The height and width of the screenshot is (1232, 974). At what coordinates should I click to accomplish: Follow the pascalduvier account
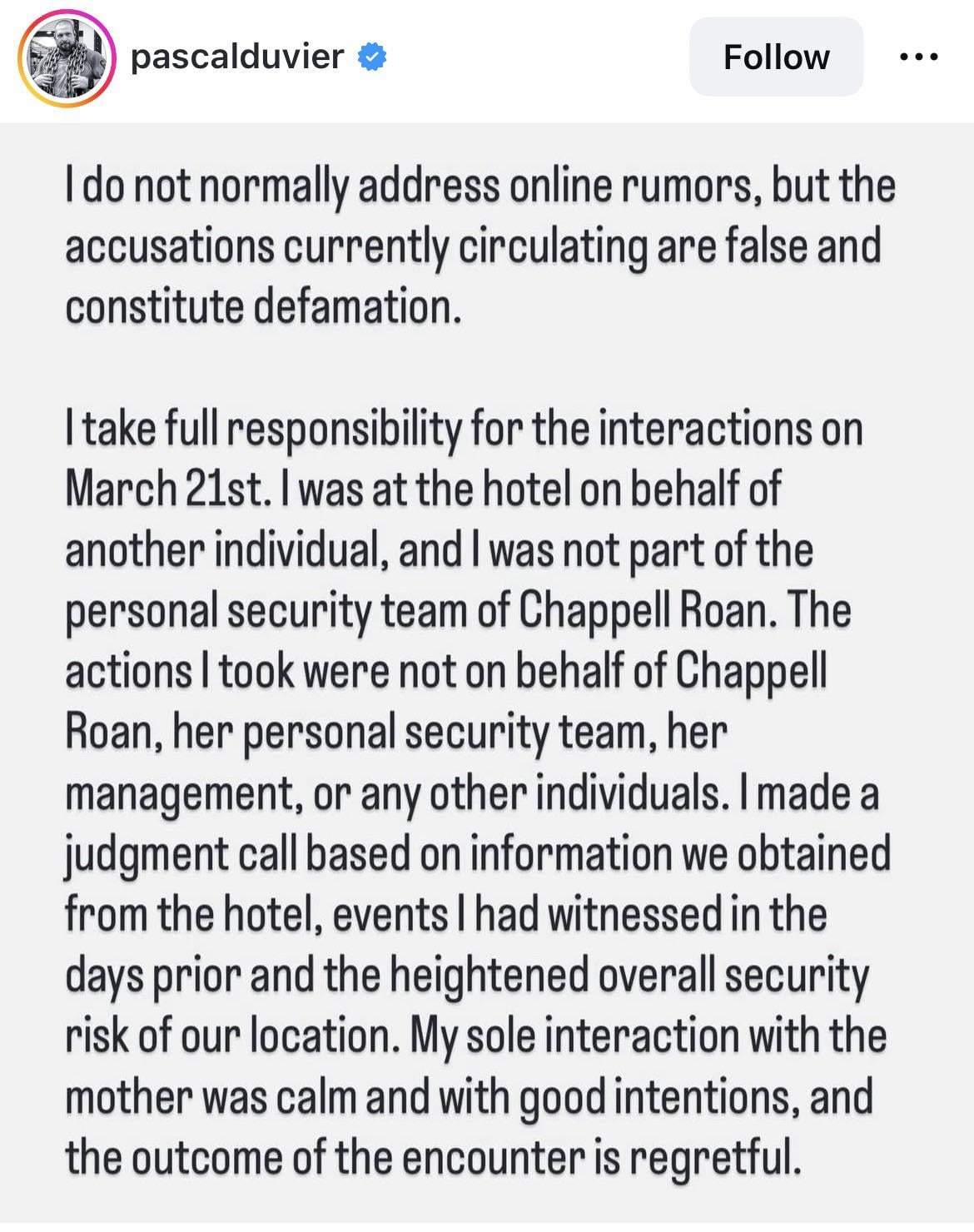click(x=775, y=57)
